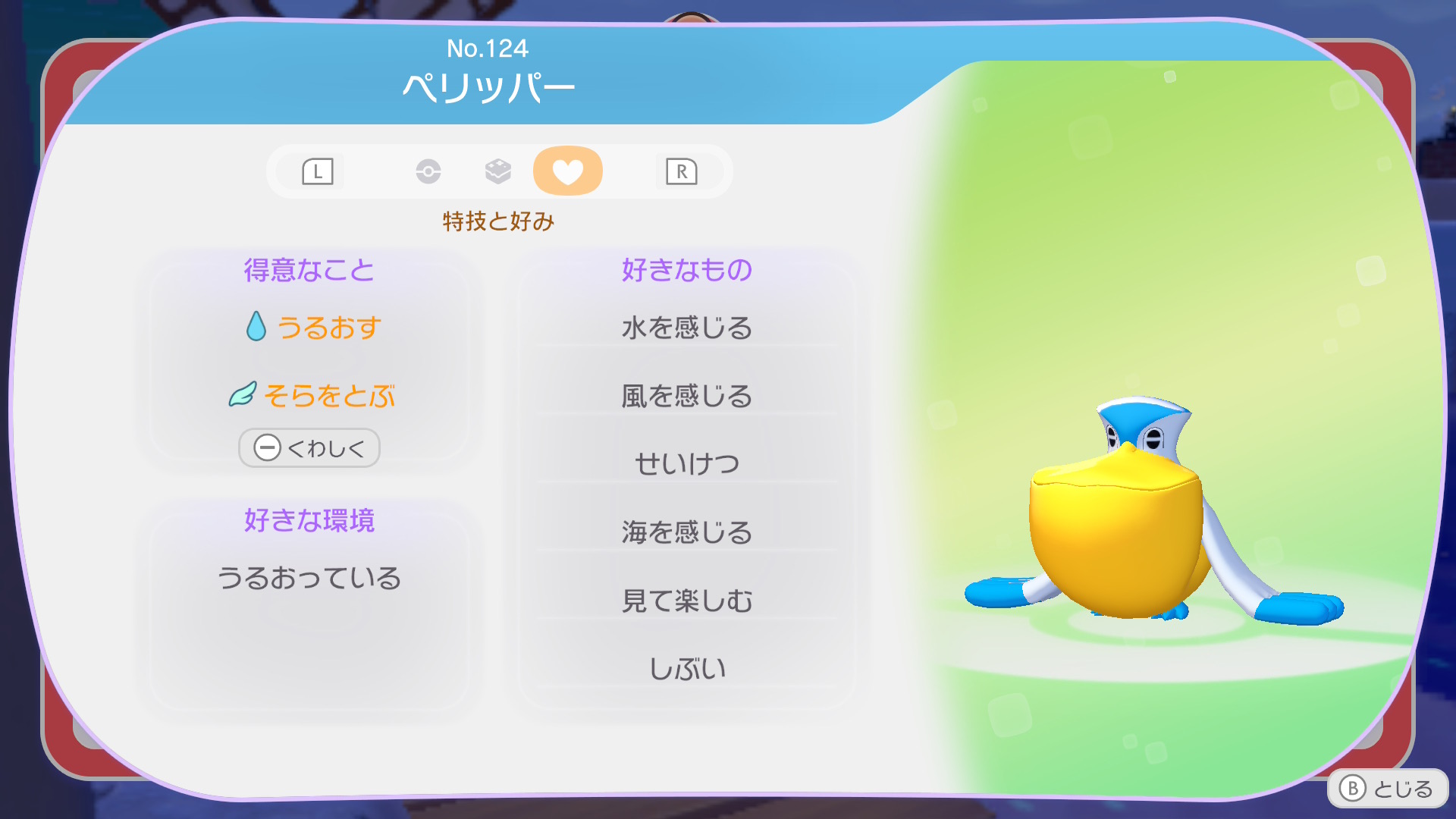Select the heart 特技と好み tab
Viewport: 1456px width, 819px height.
point(567,171)
